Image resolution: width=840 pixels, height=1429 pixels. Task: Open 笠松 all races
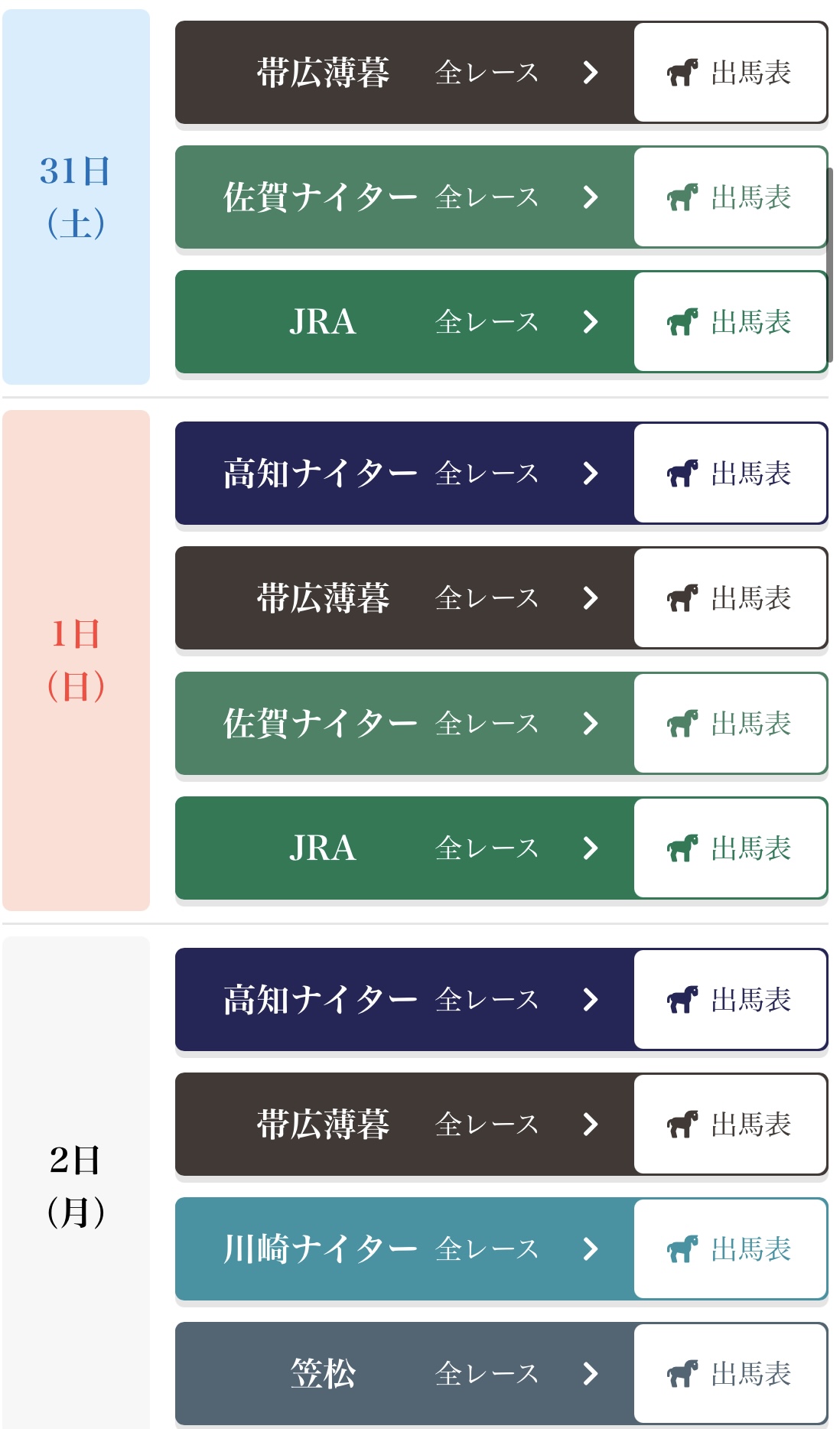[404, 1374]
